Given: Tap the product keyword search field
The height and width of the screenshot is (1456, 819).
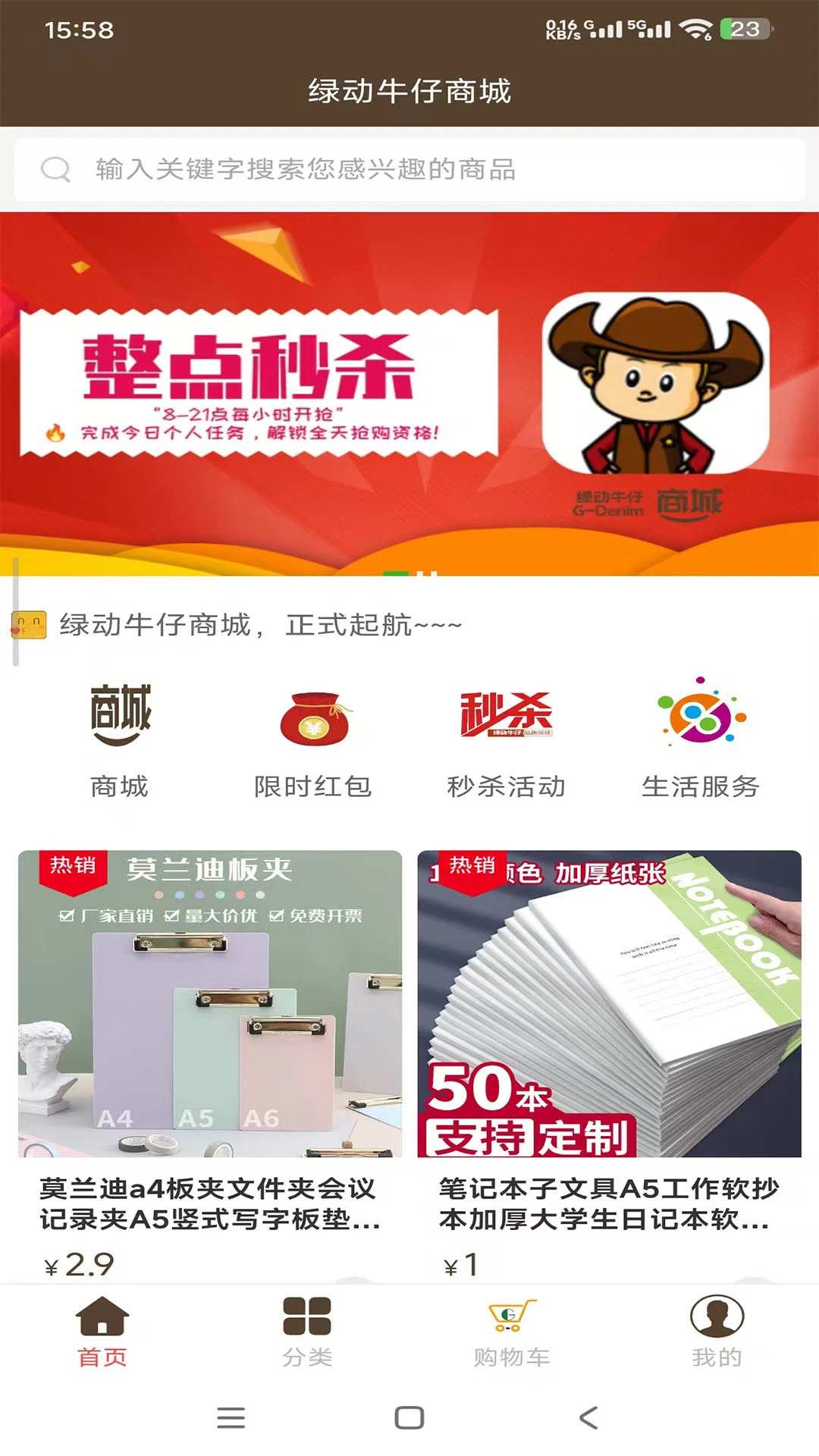Looking at the screenshot, I should point(409,169).
